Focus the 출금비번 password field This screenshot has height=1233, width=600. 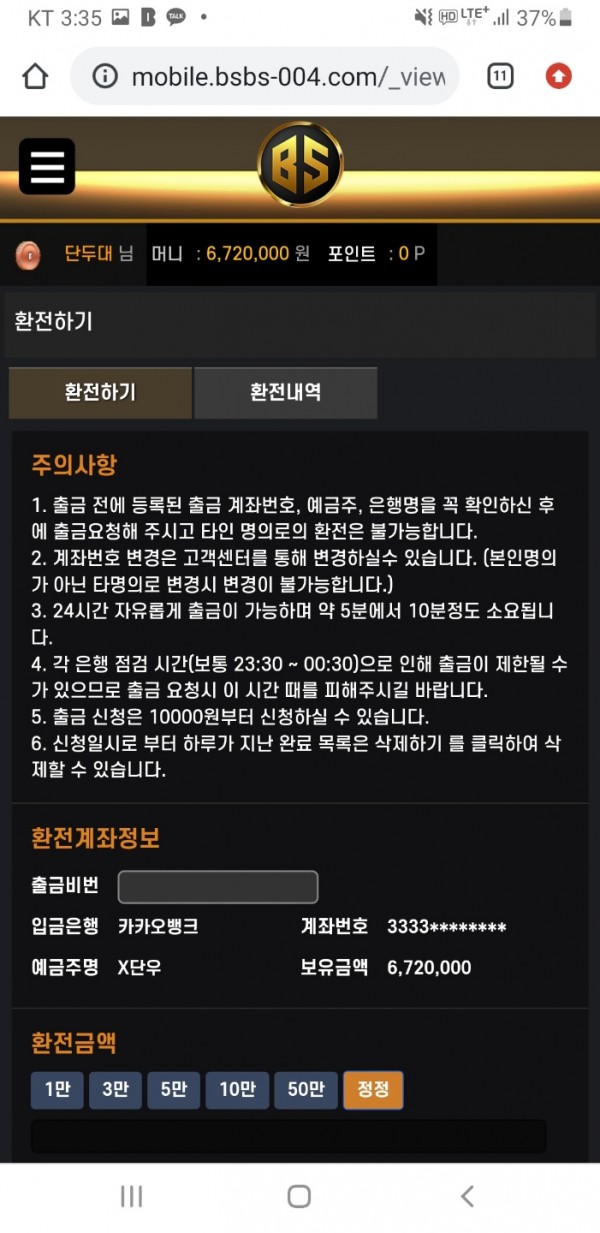point(218,887)
